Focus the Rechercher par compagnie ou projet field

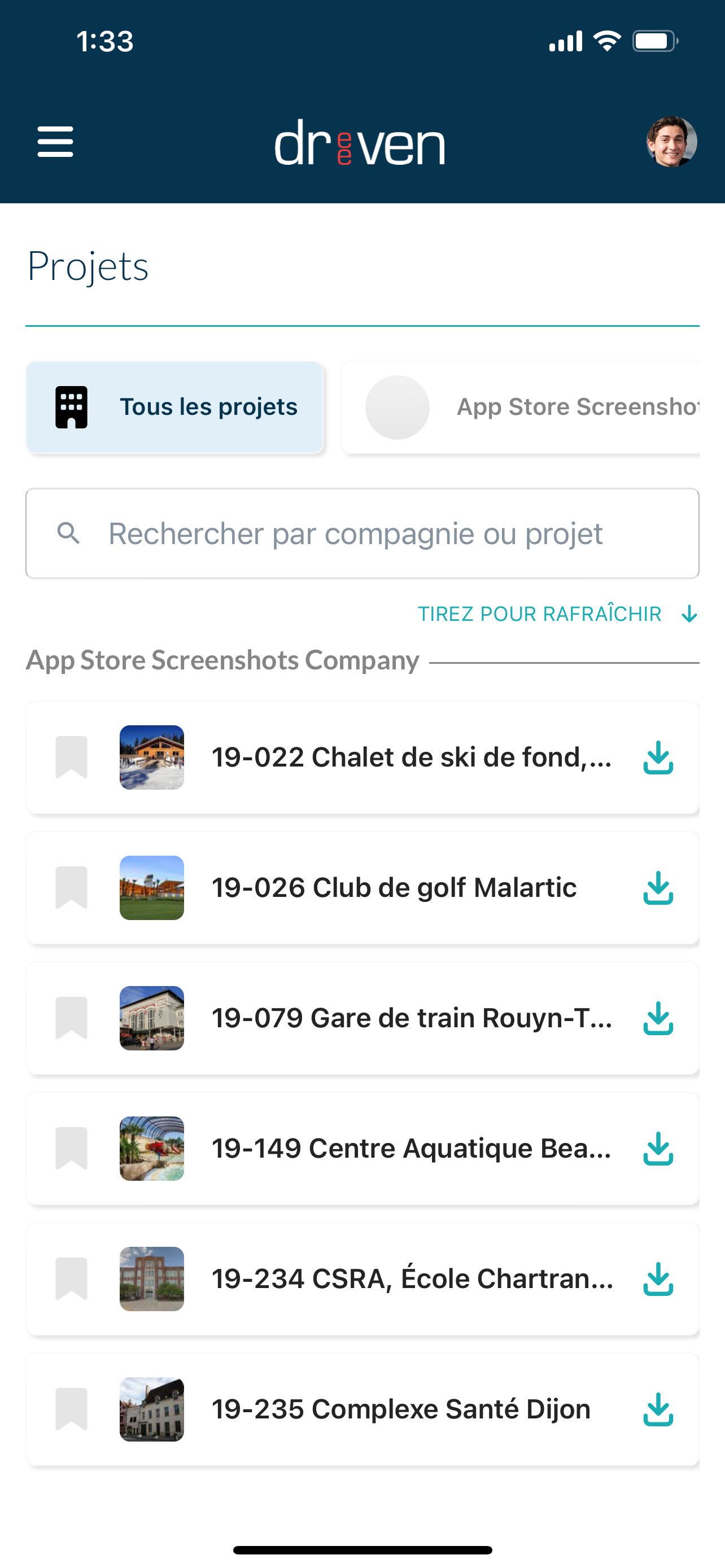[362, 533]
